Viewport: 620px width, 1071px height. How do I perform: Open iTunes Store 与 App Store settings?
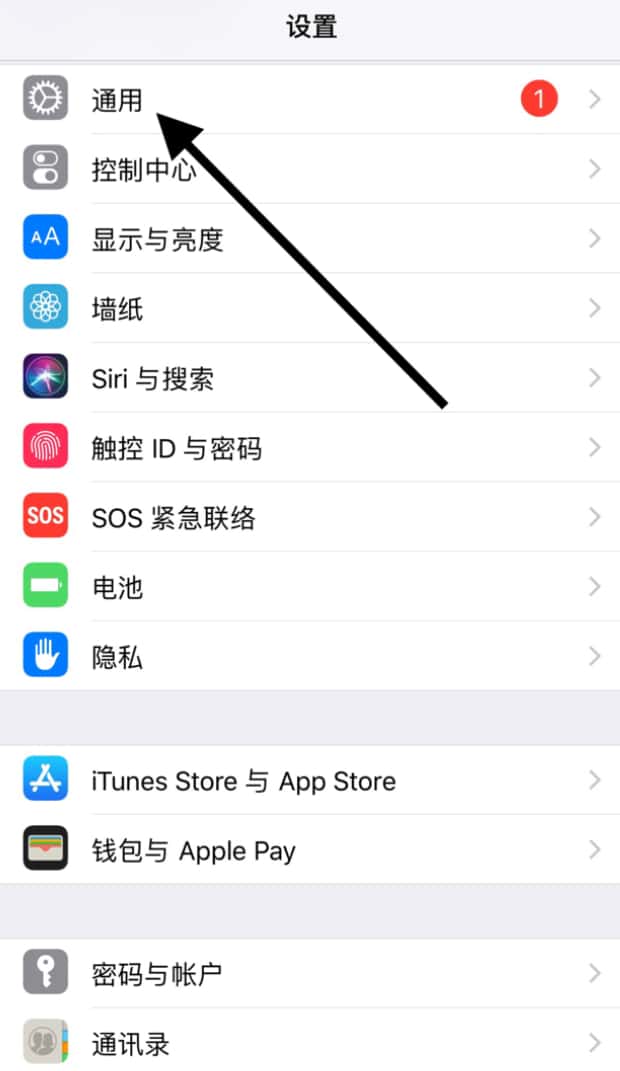pyautogui.click(x=300, y=780)
